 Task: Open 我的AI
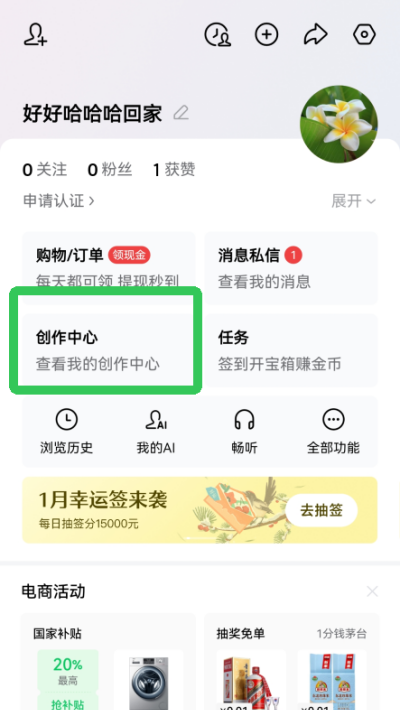(x=156, y=432)
